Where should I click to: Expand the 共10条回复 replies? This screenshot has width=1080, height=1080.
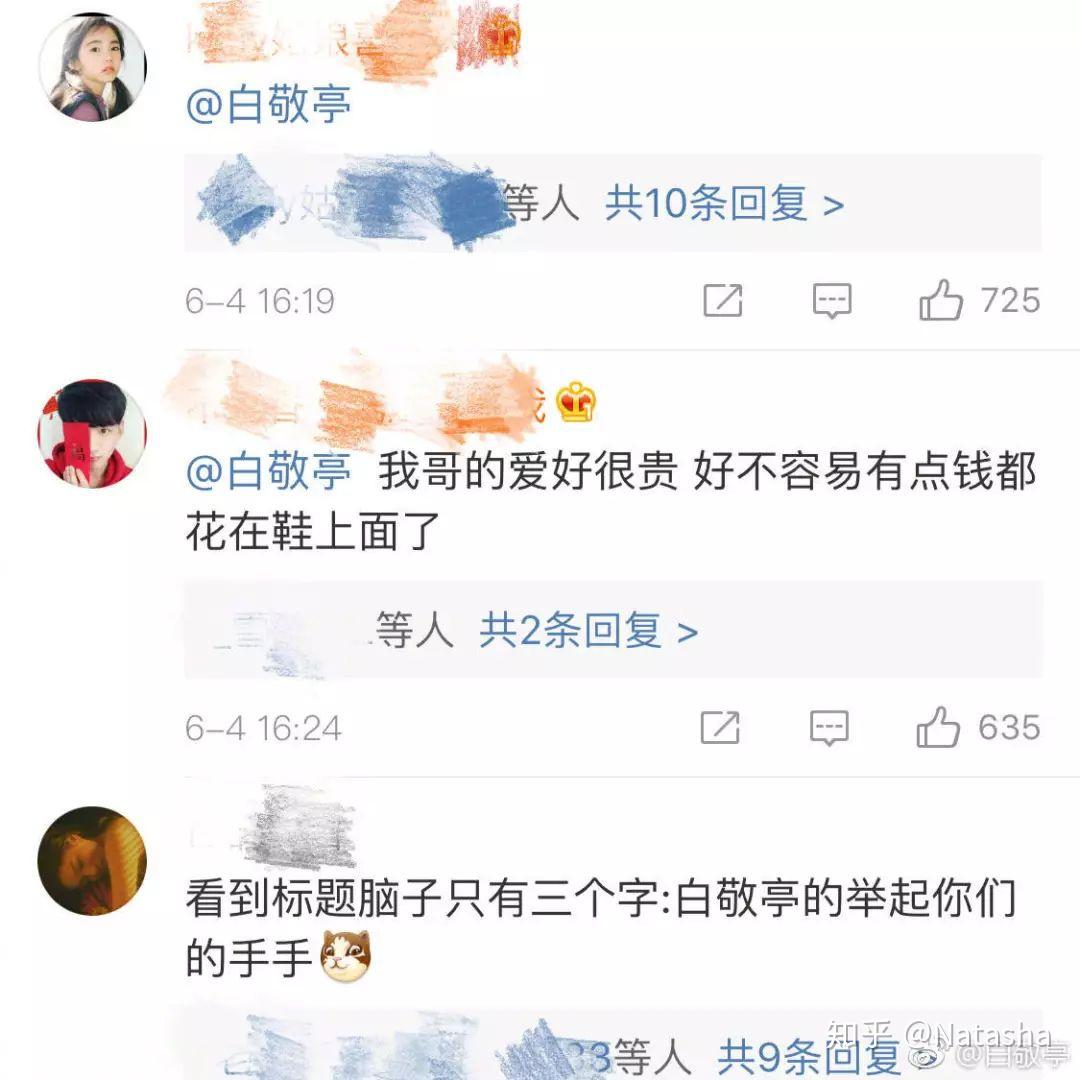click(724, 205)
